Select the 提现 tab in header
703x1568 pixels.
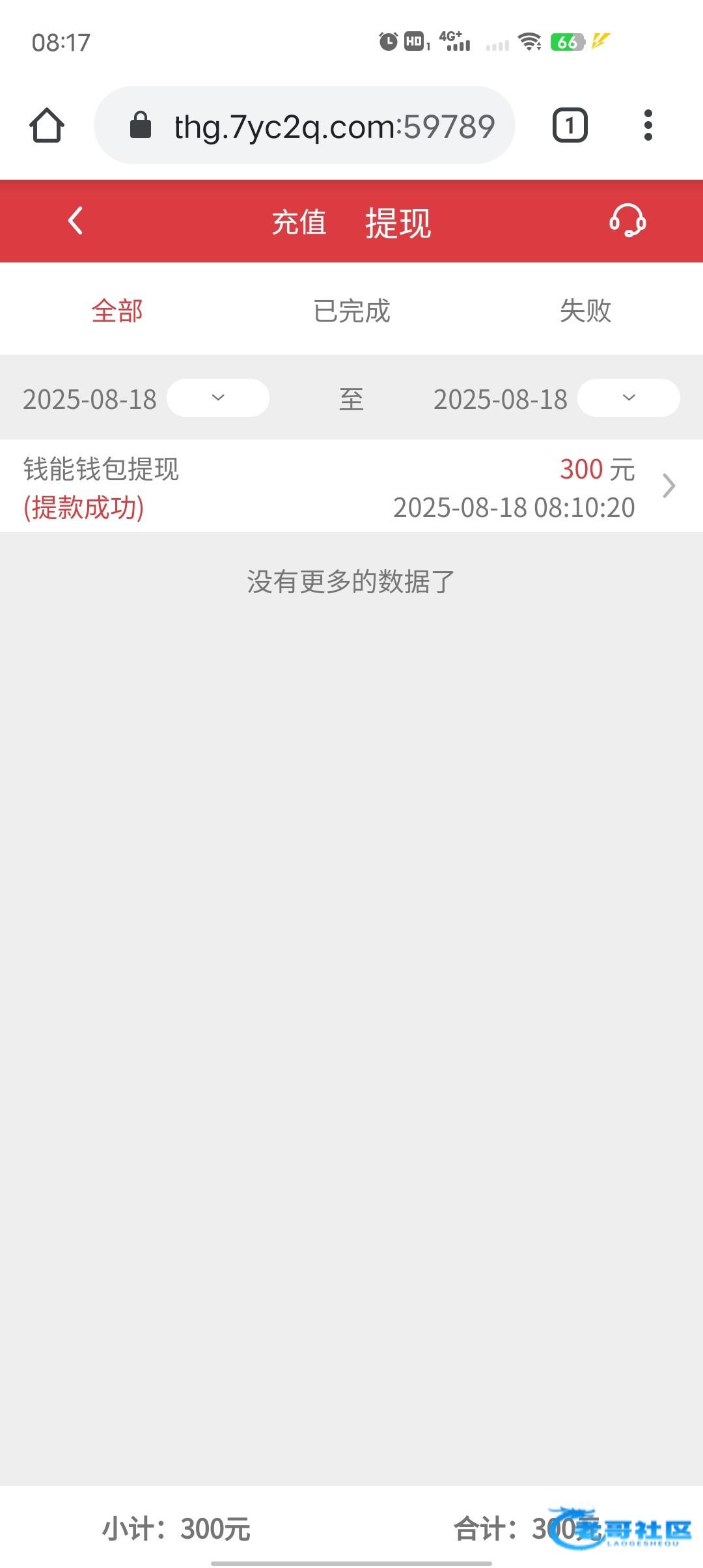click(398, 223)
